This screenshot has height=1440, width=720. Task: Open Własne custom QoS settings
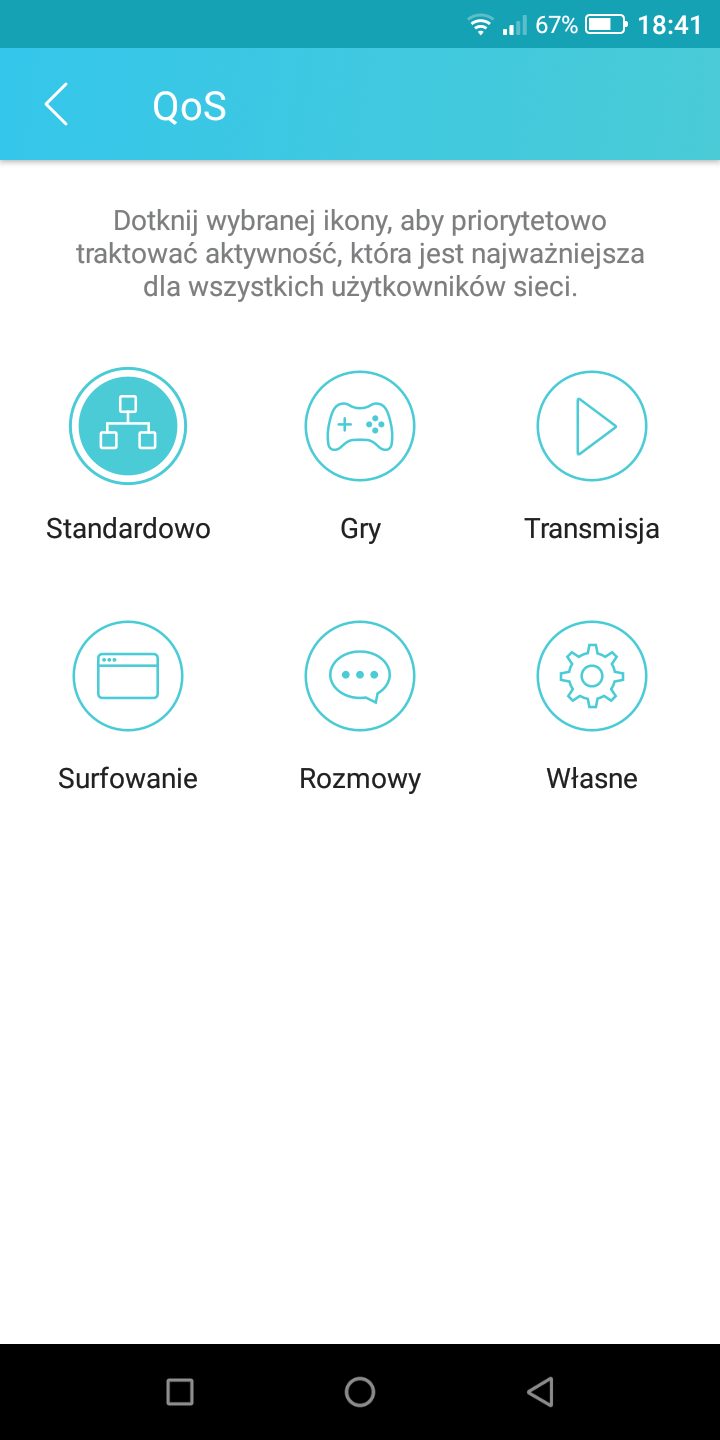(x=592, y=676)
